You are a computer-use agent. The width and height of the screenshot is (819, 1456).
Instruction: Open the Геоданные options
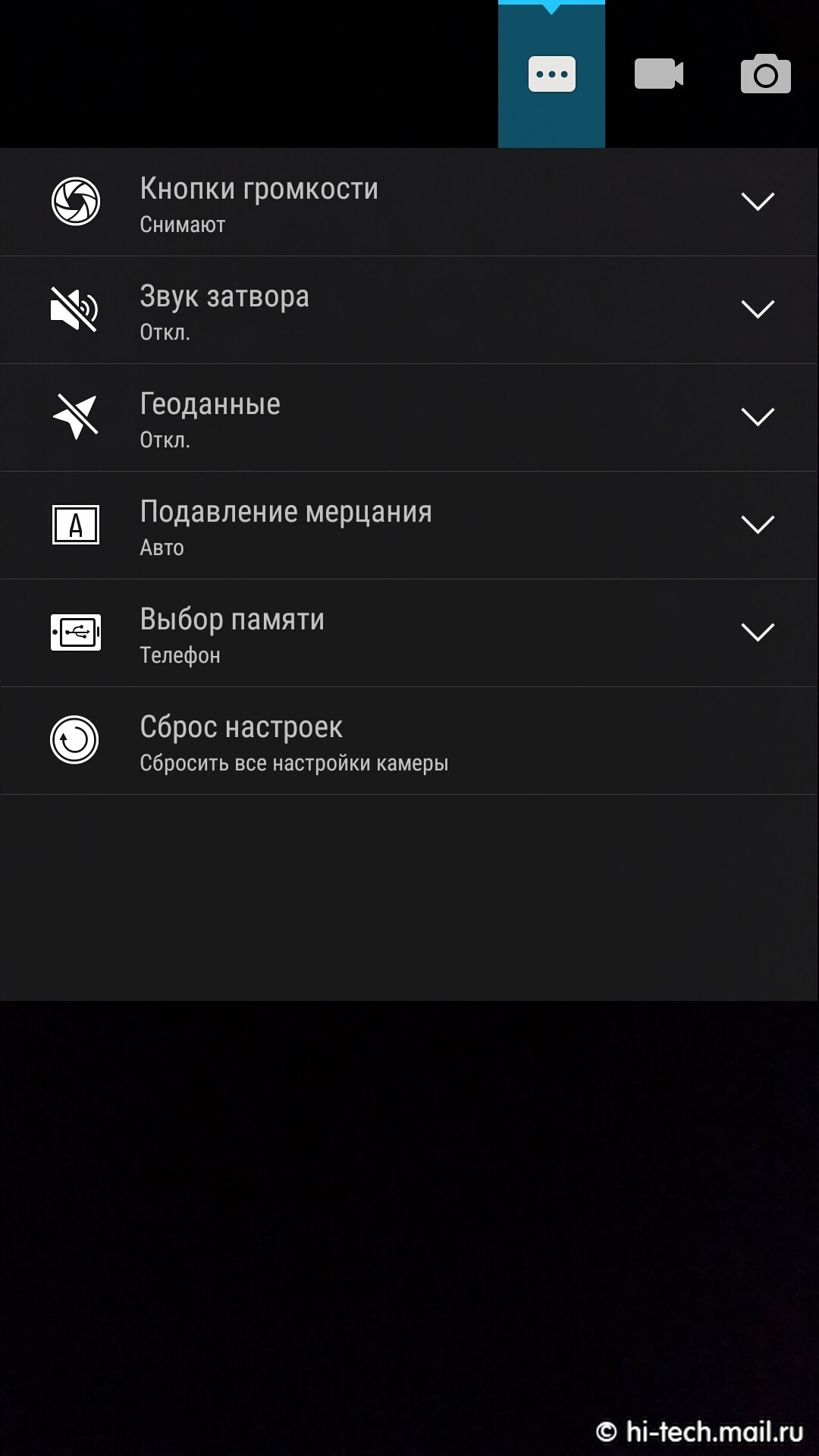(x=409, y=418)
